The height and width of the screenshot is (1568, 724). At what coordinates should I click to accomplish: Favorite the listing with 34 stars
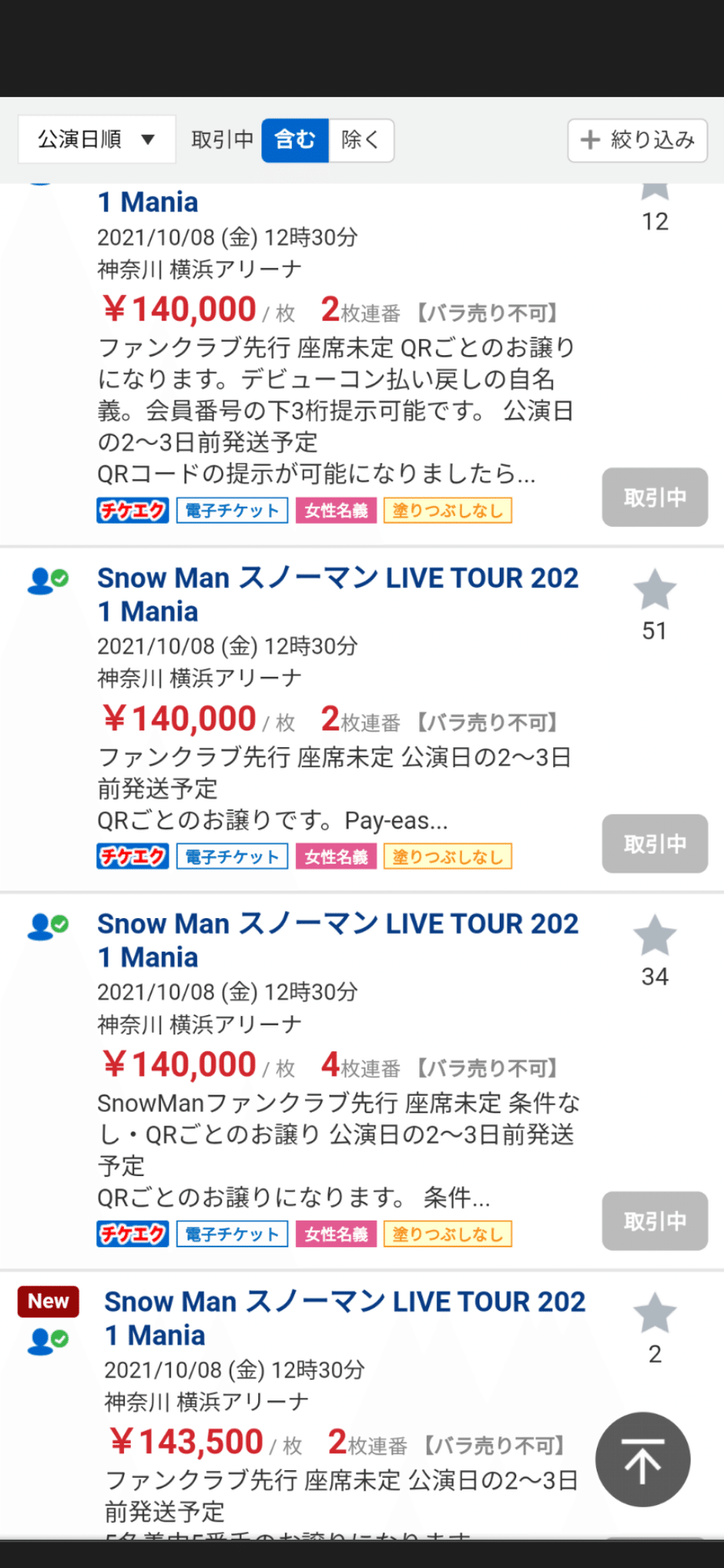(654, 936)
